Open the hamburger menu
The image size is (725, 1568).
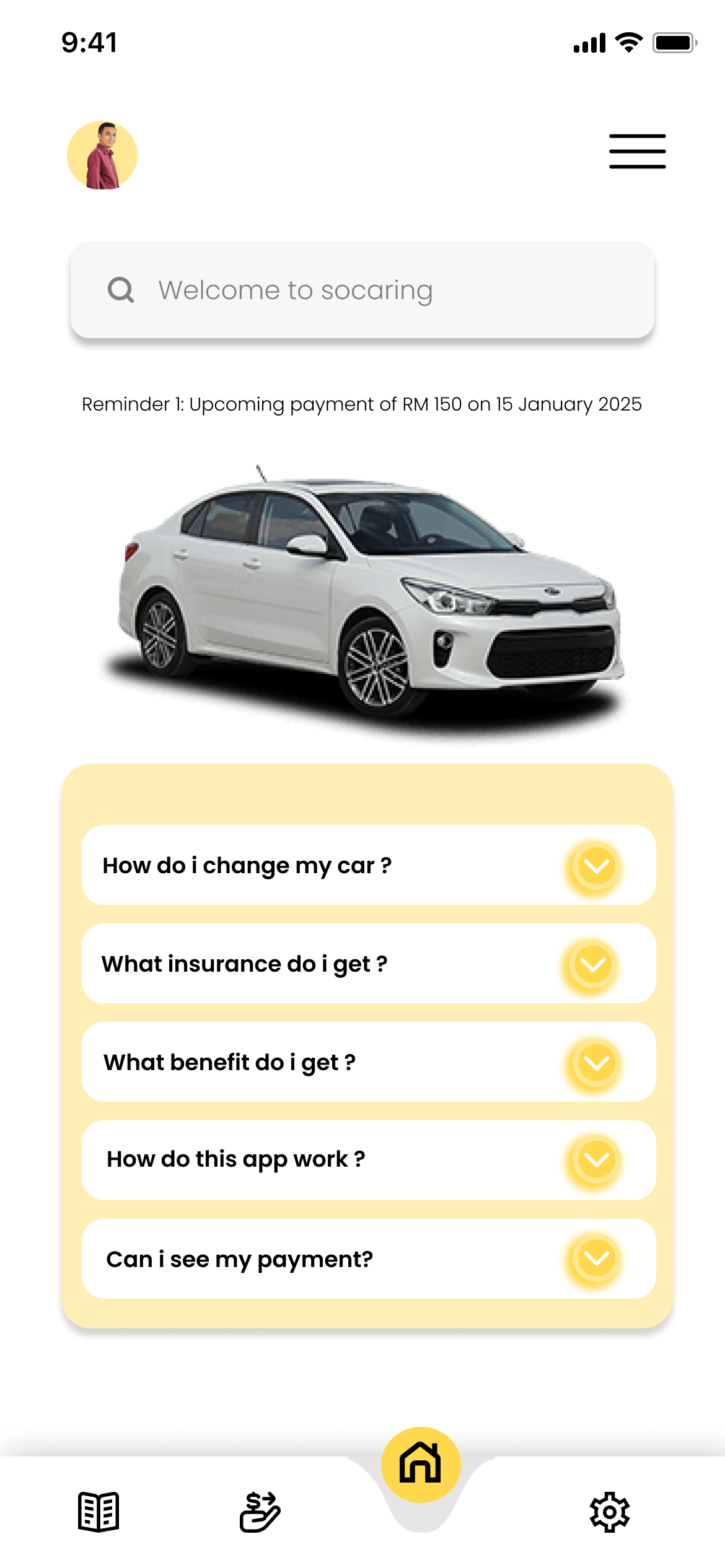[x=637, y=151]
